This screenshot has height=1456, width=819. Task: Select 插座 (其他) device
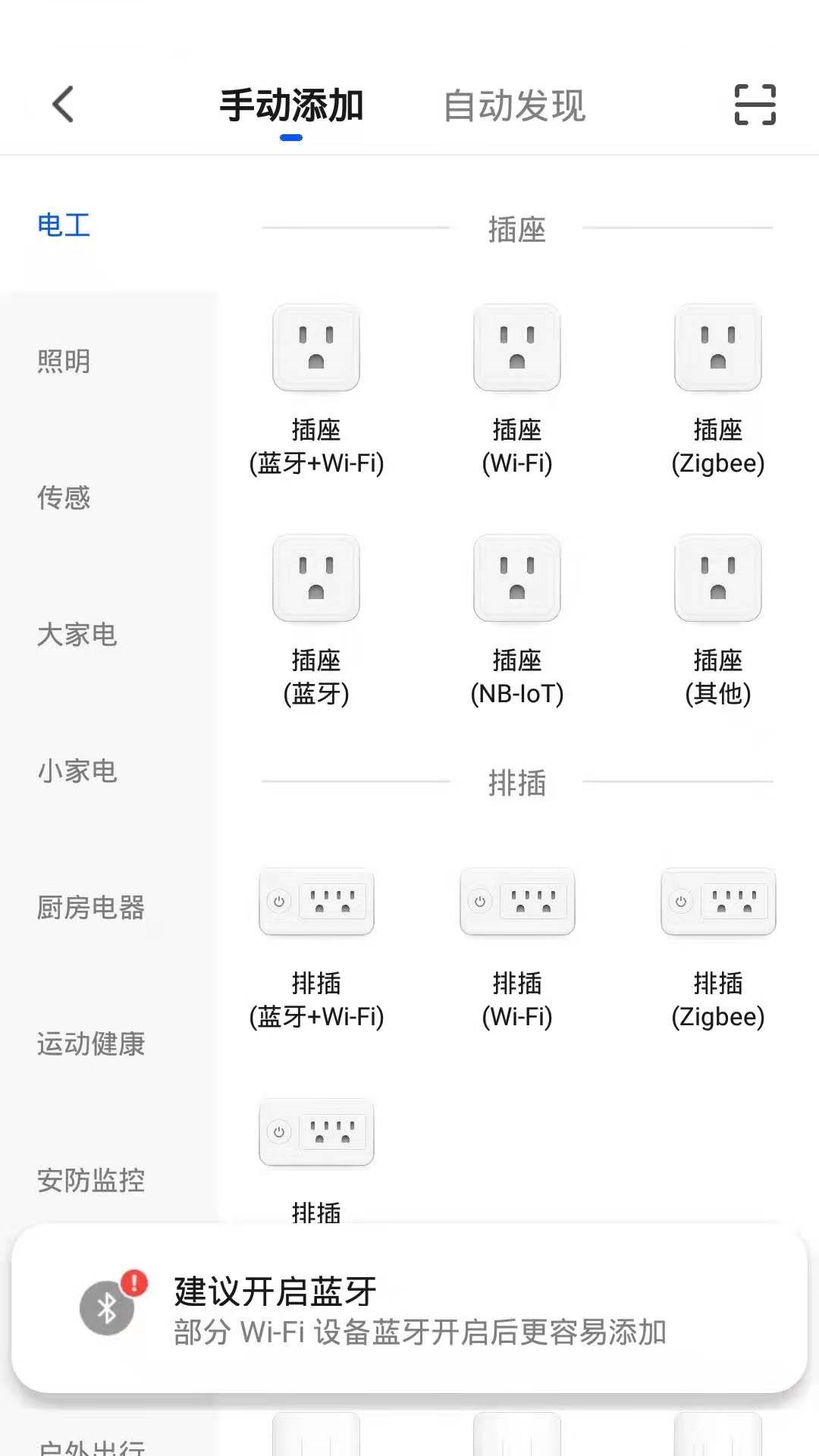point(718,620)
